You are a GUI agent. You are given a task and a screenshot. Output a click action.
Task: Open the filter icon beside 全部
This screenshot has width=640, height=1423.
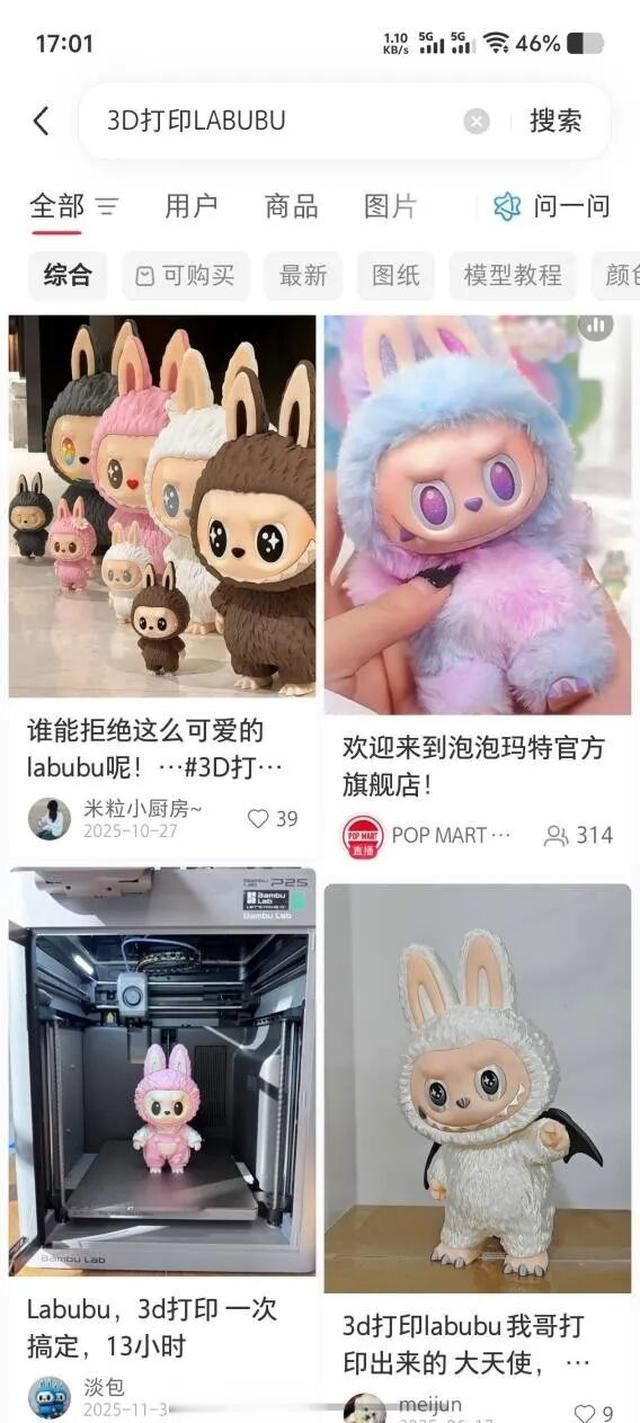click(107, 207)
